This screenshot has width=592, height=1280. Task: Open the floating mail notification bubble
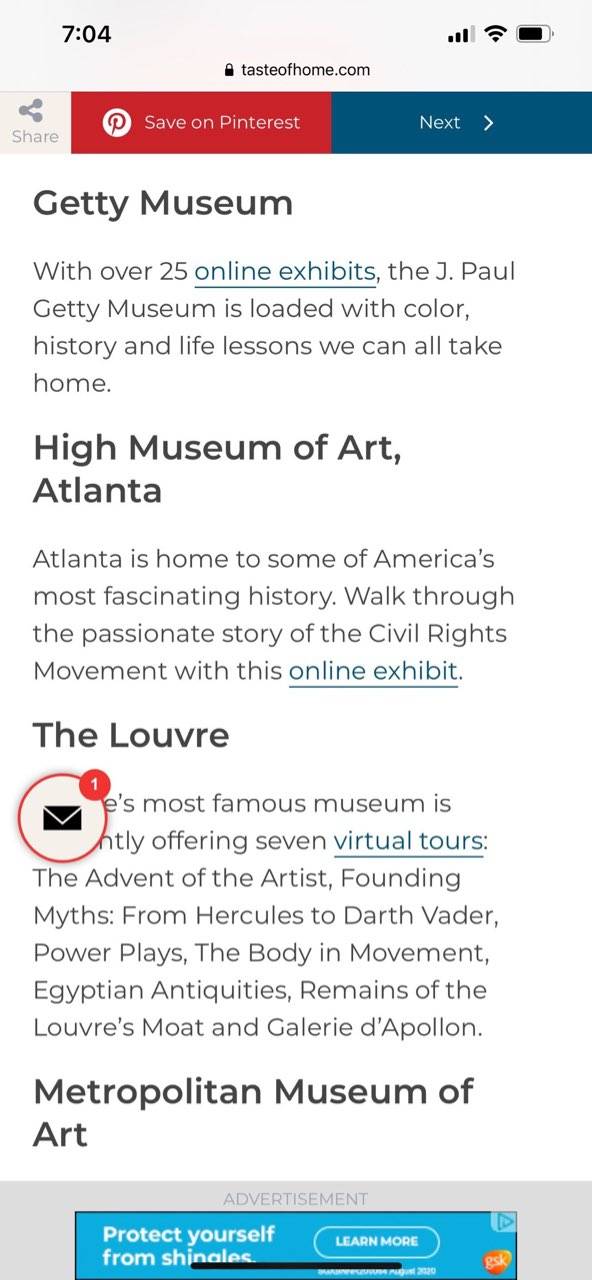pyautogui.click(x=64, y=816)
